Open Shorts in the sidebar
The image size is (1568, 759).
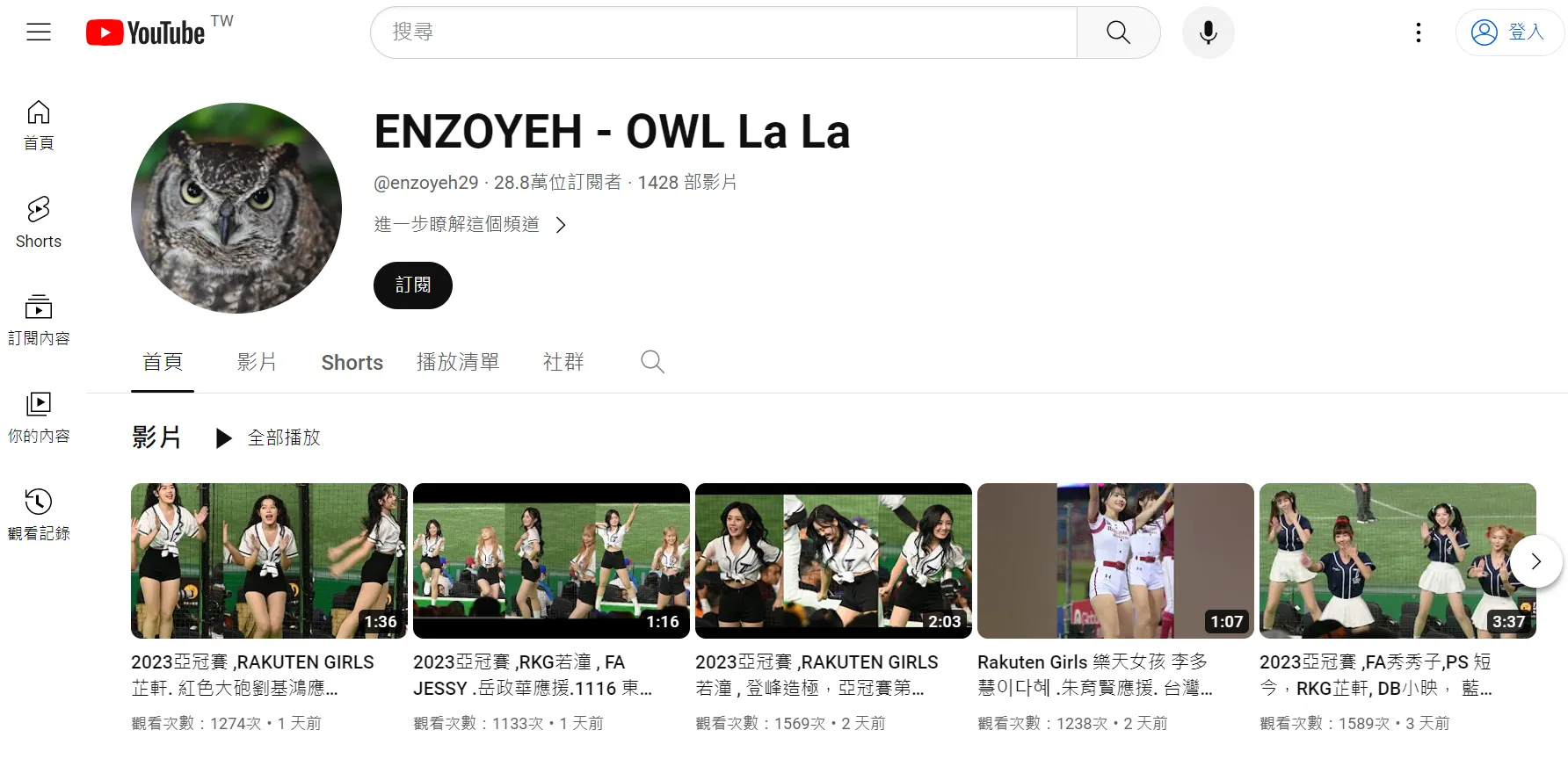[39, 223]
